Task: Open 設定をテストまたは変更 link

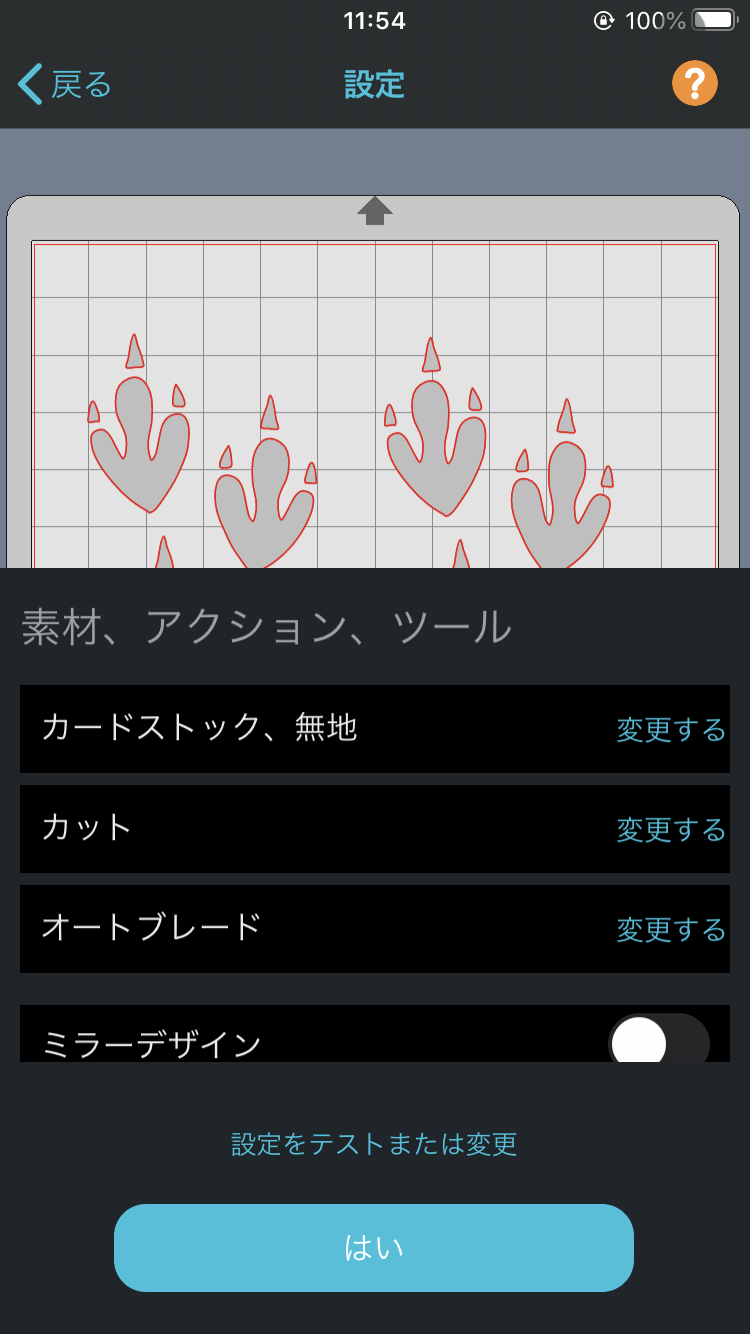Action: coord(374,1144)
